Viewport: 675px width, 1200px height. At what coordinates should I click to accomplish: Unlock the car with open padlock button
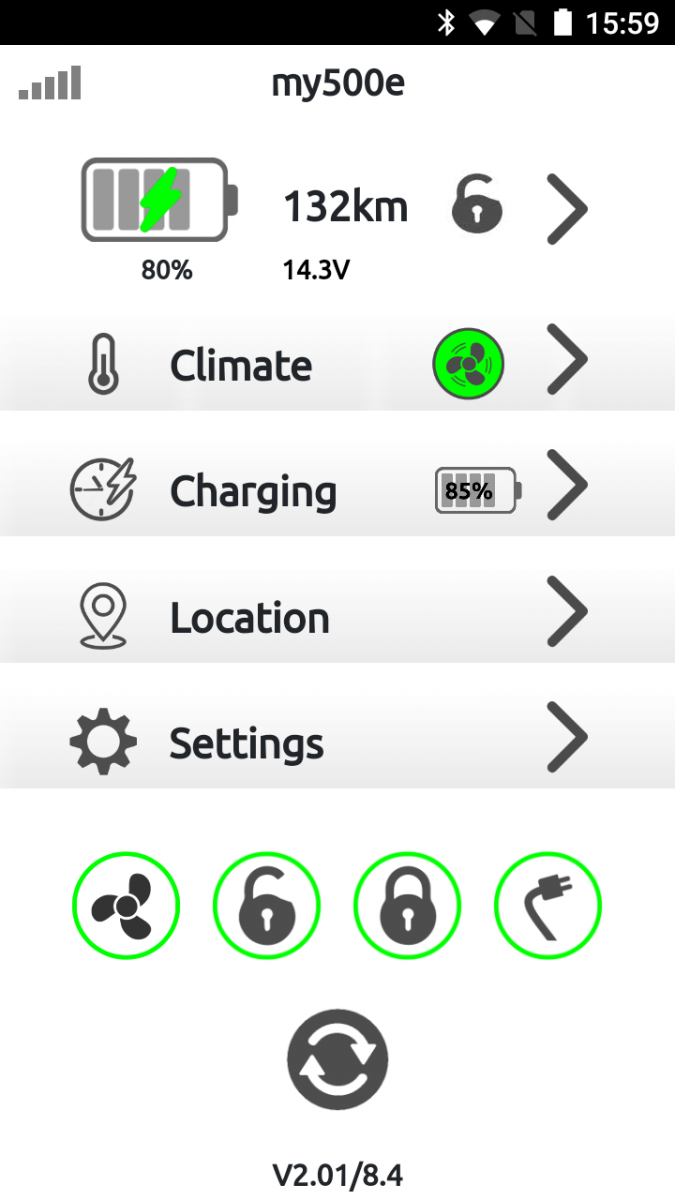267,907
